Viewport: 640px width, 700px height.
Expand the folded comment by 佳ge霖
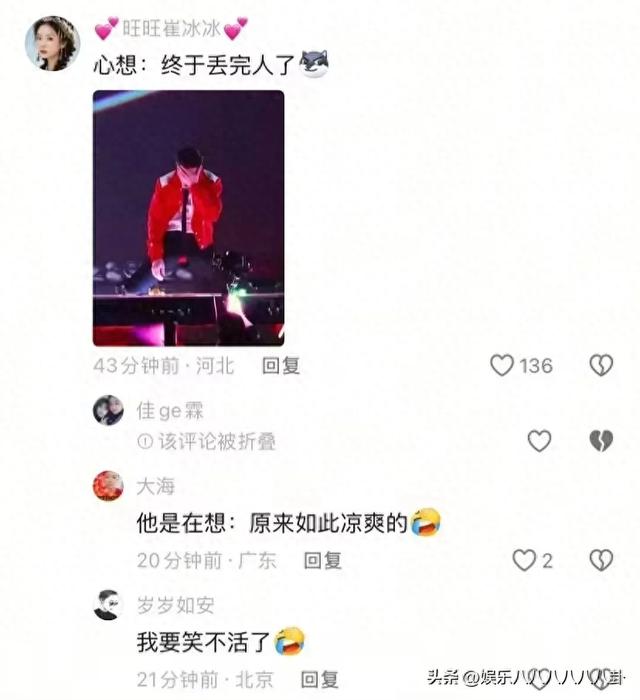(x=206, y=441)
